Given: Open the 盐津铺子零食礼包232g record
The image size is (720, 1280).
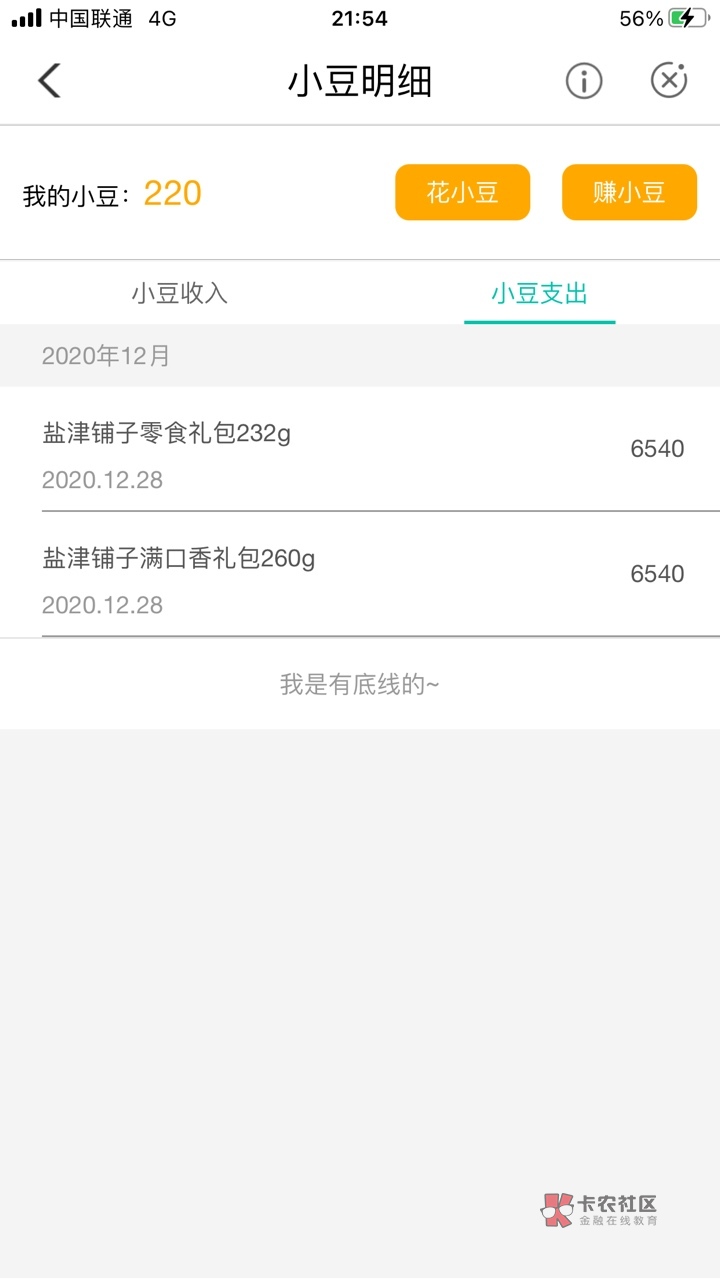Looking at the screenshot, I should [360, 449].
